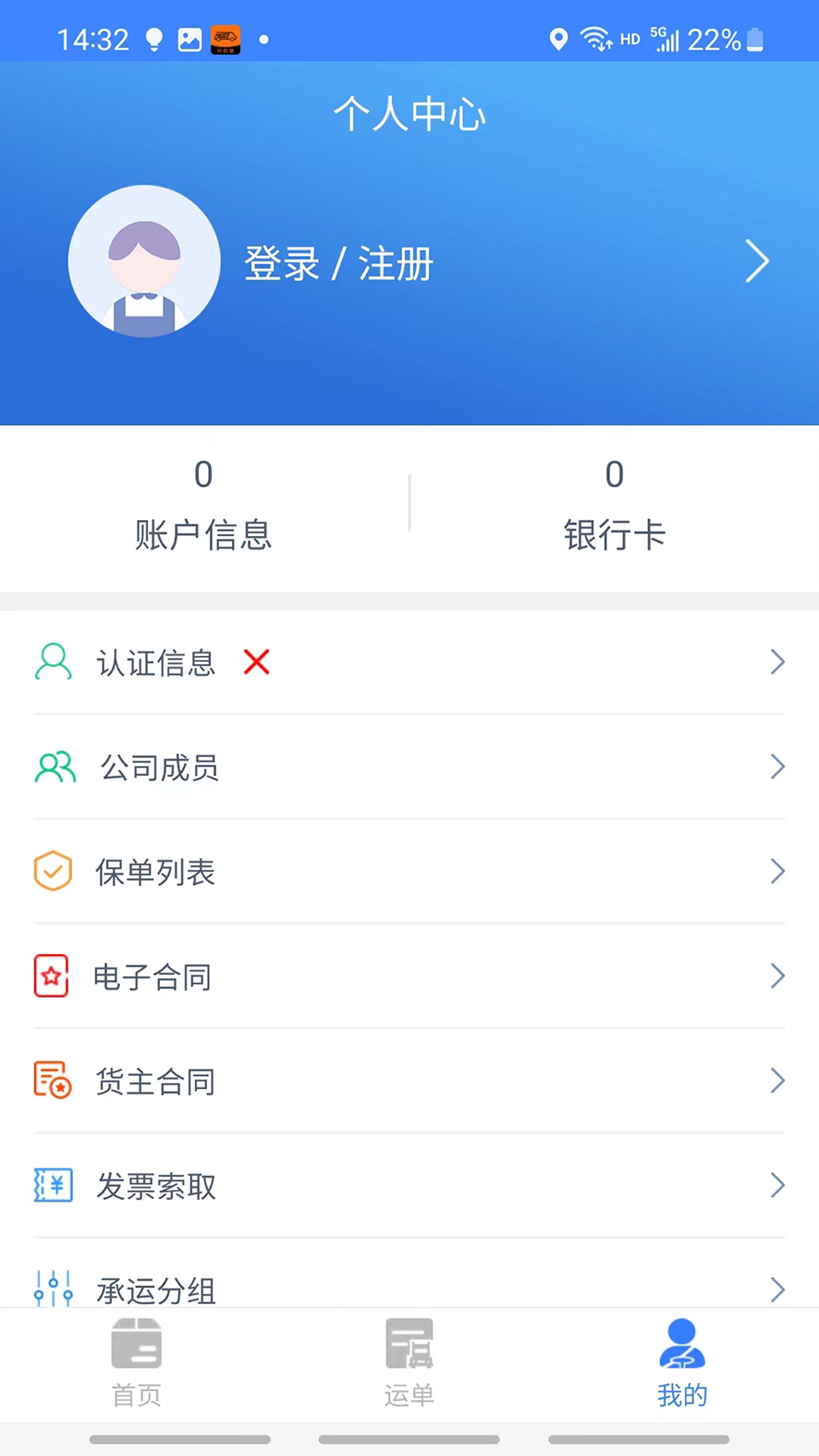Open the 电子合同 red contract icon
Viewport: 819px width, 1456px height.
tap(51, 976)
